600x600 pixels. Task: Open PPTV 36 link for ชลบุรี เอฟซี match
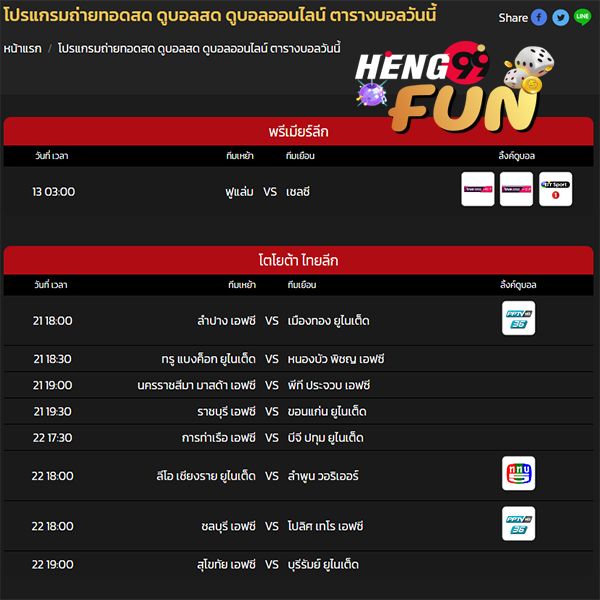pyautogui.click(x=518, y=524)
